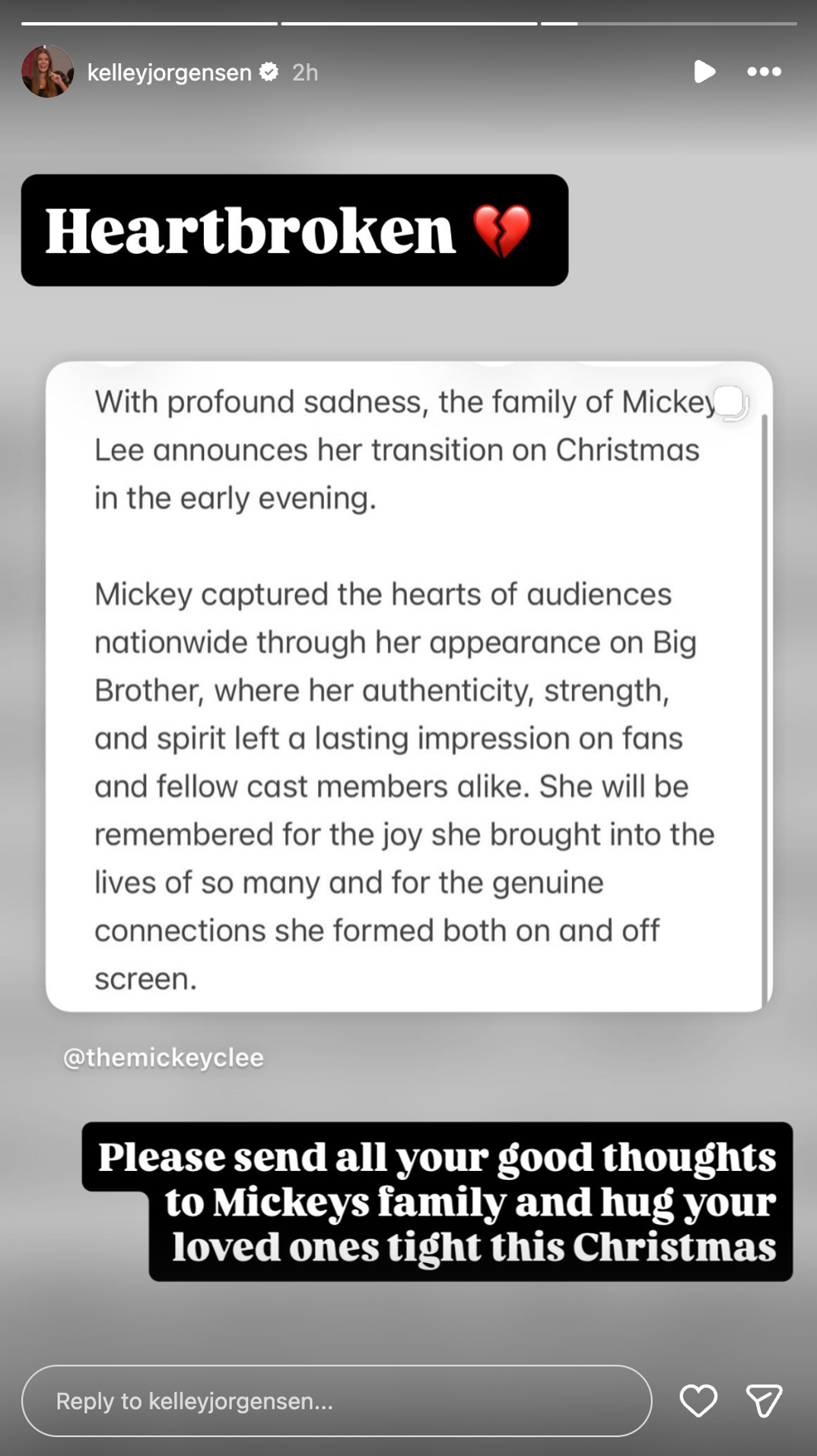Open the @themickeyclee mention
Image resolution: width=817 pixels, height=1456 pixels.
(x=164, y=1058)
